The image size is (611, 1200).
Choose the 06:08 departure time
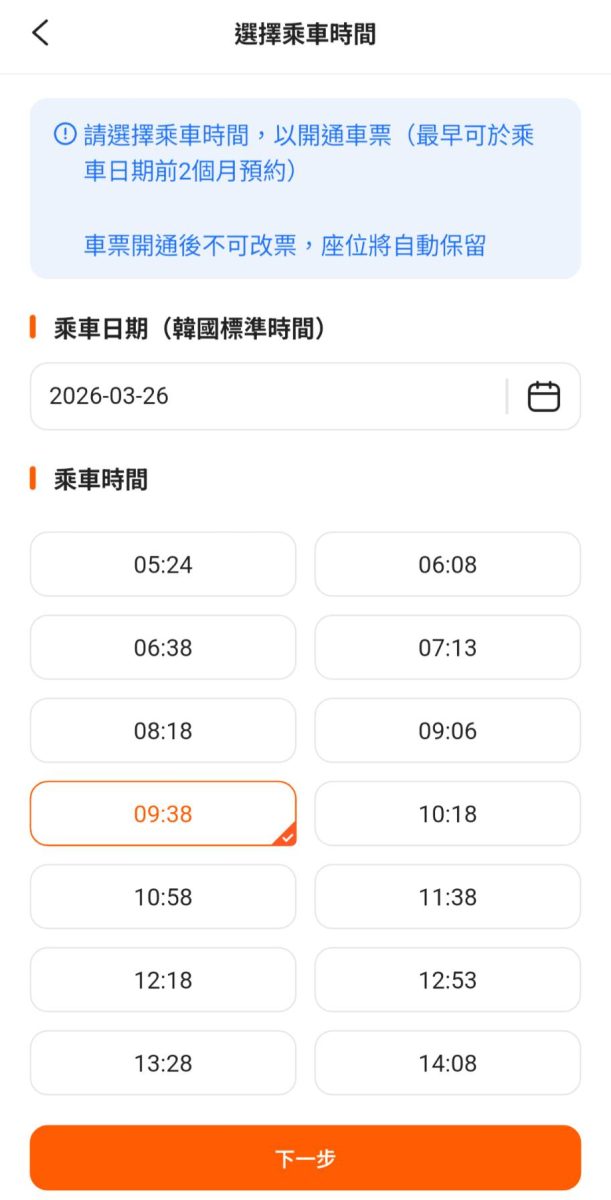[x=447, y=564]
